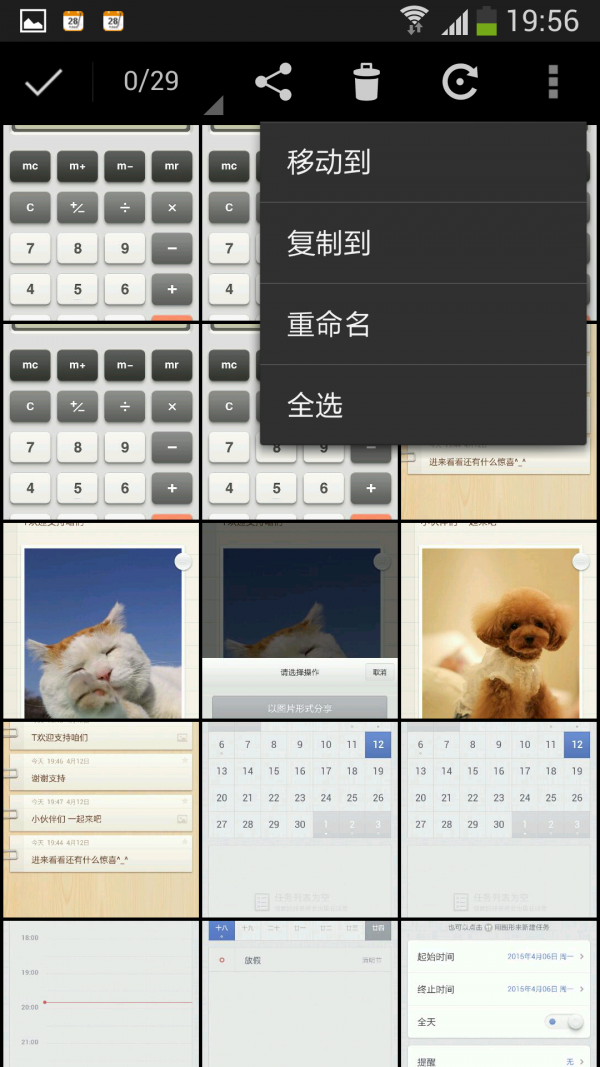Choose 复制到 from the menu
600x1067 pixels.
click(422, 243)
